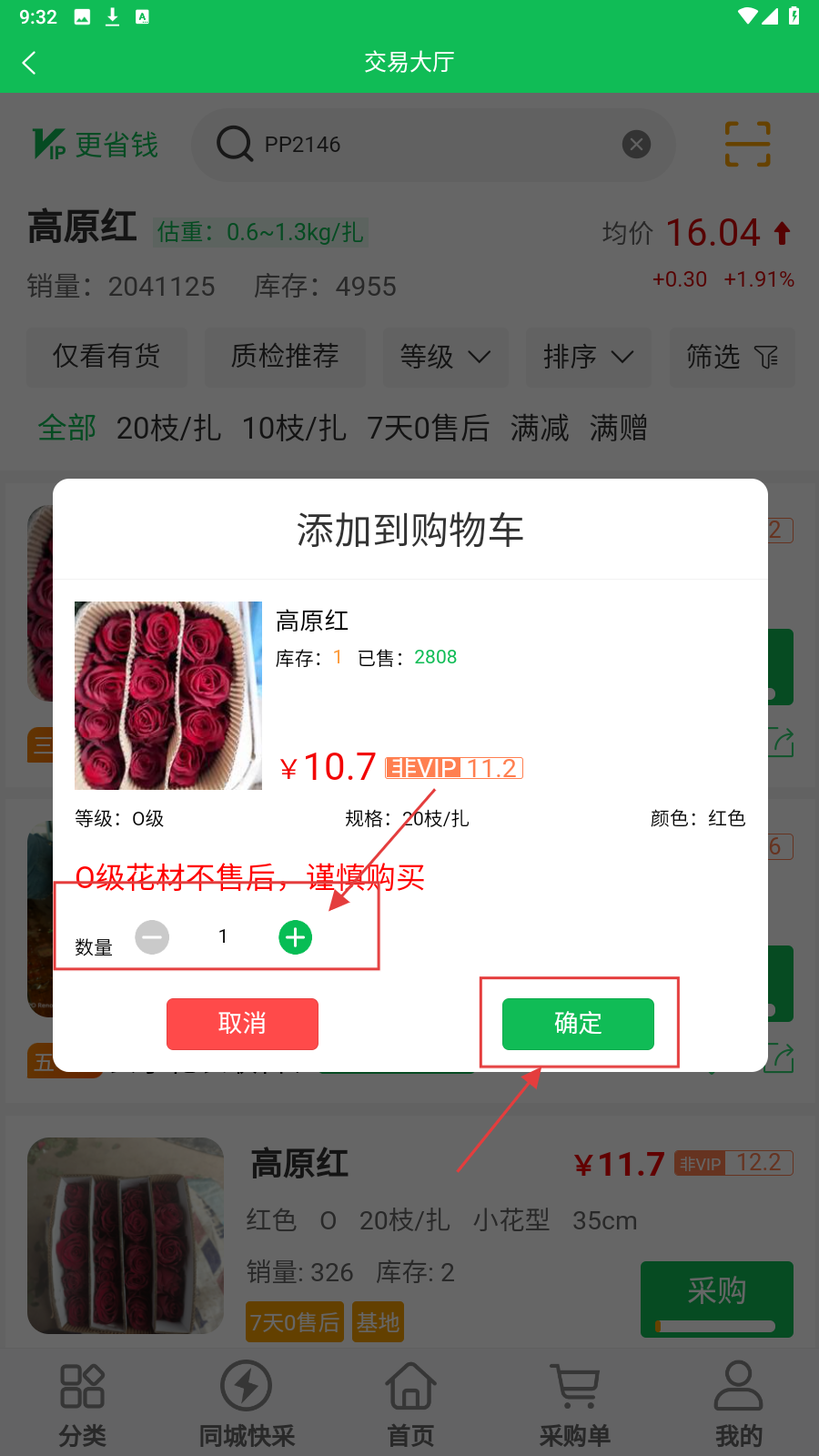This screenshot has height=1456, width=819.
Task: Expand the 等级 dropdown
Action: pos(445,357)
